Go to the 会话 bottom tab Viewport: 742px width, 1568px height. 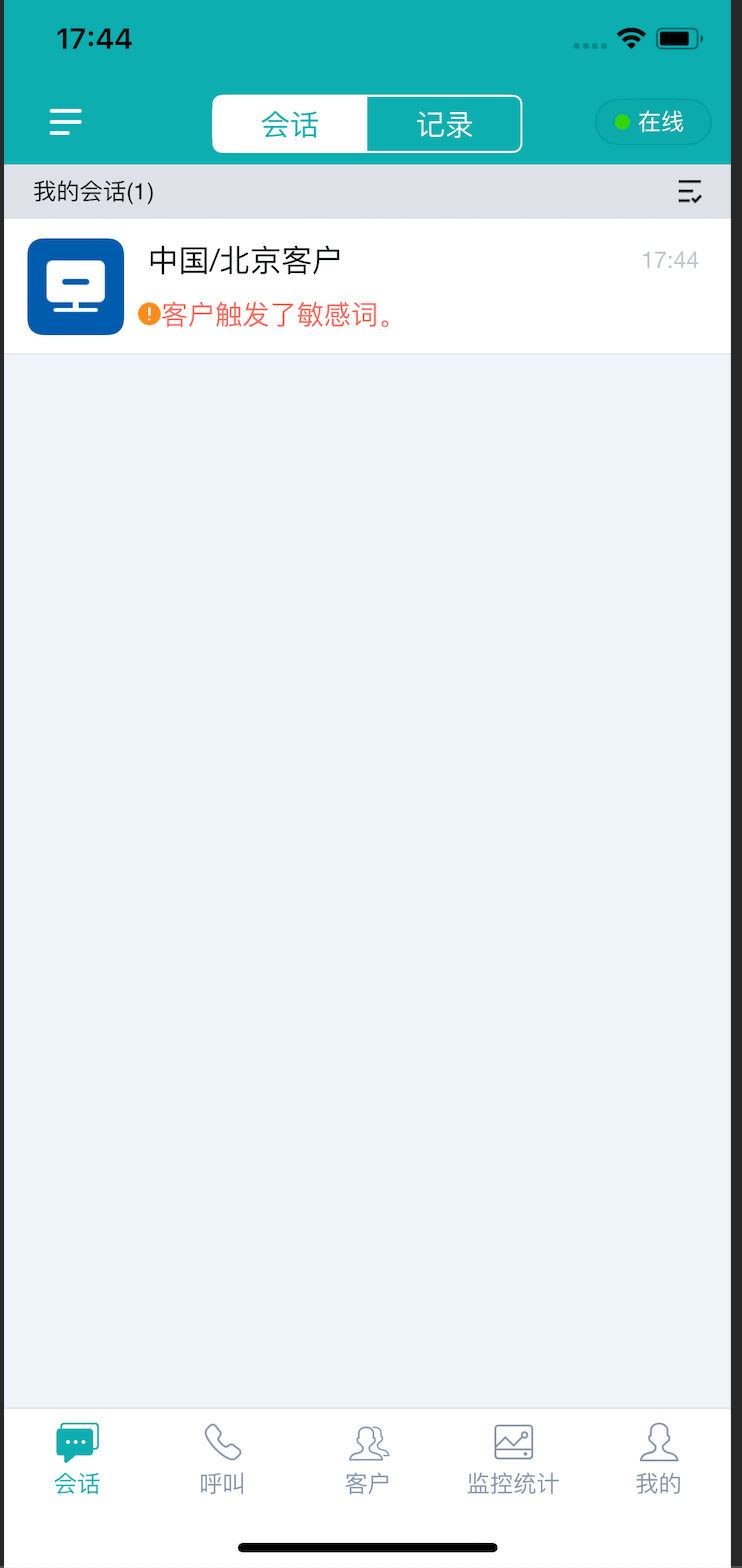(x=77, y=1459)
